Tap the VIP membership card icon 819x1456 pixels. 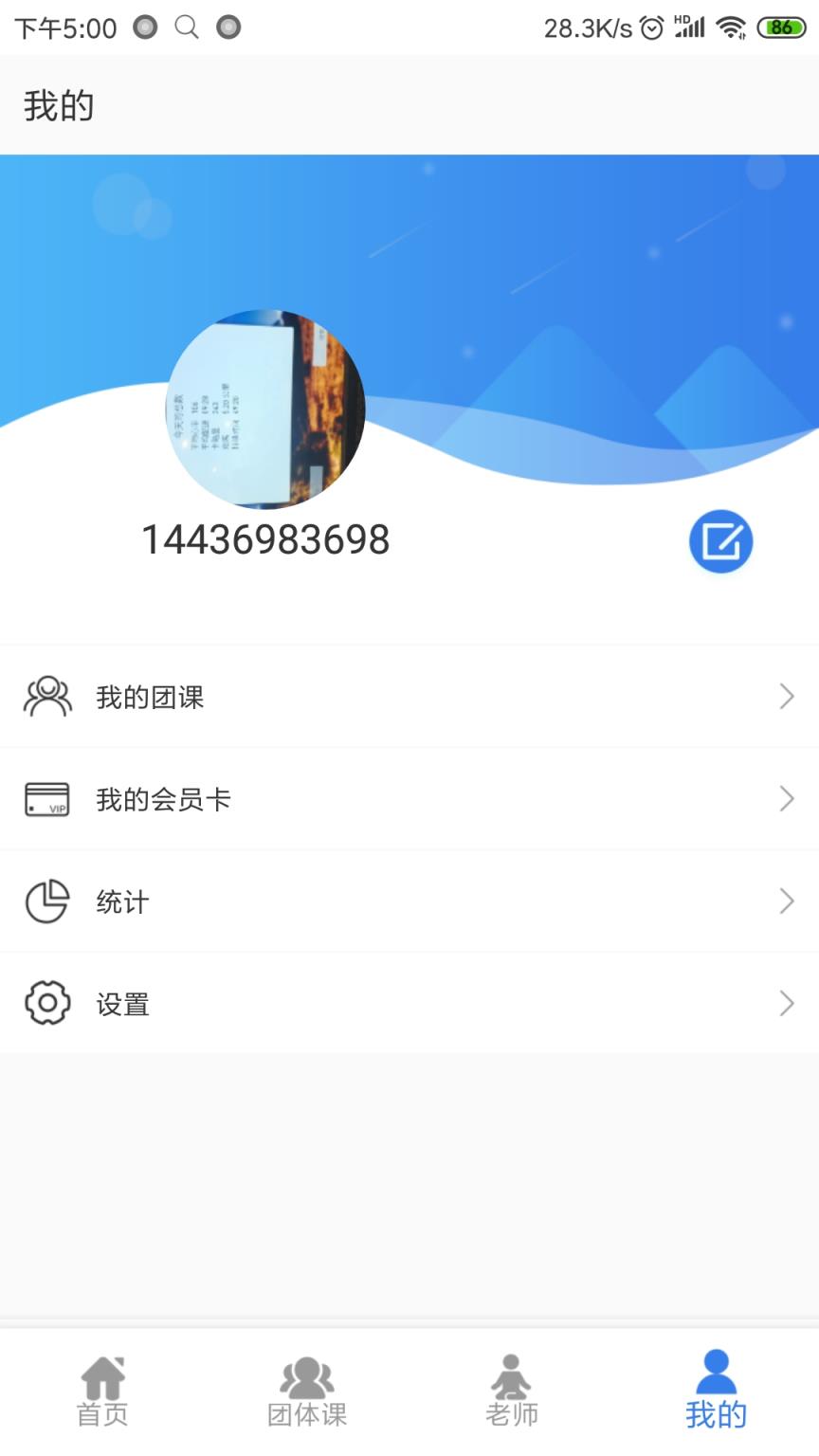[45, 798]
